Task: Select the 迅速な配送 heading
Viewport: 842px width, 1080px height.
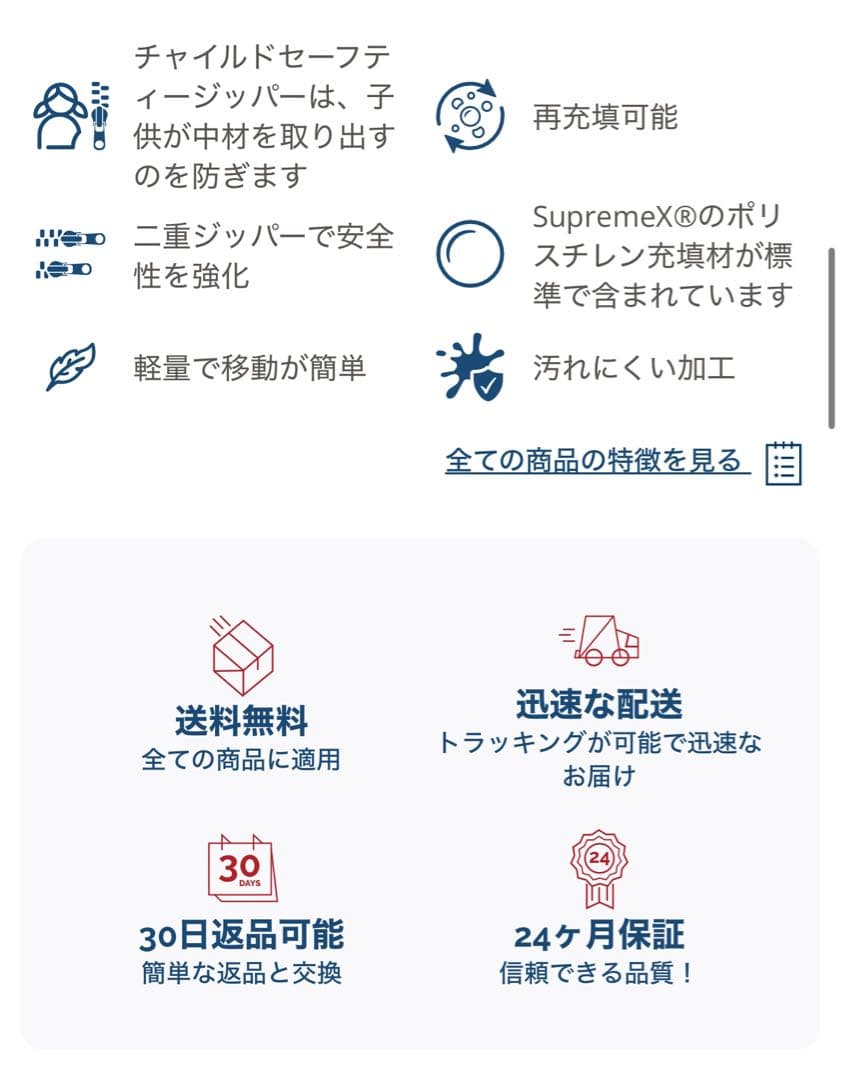Action: (x=600, y=700)
